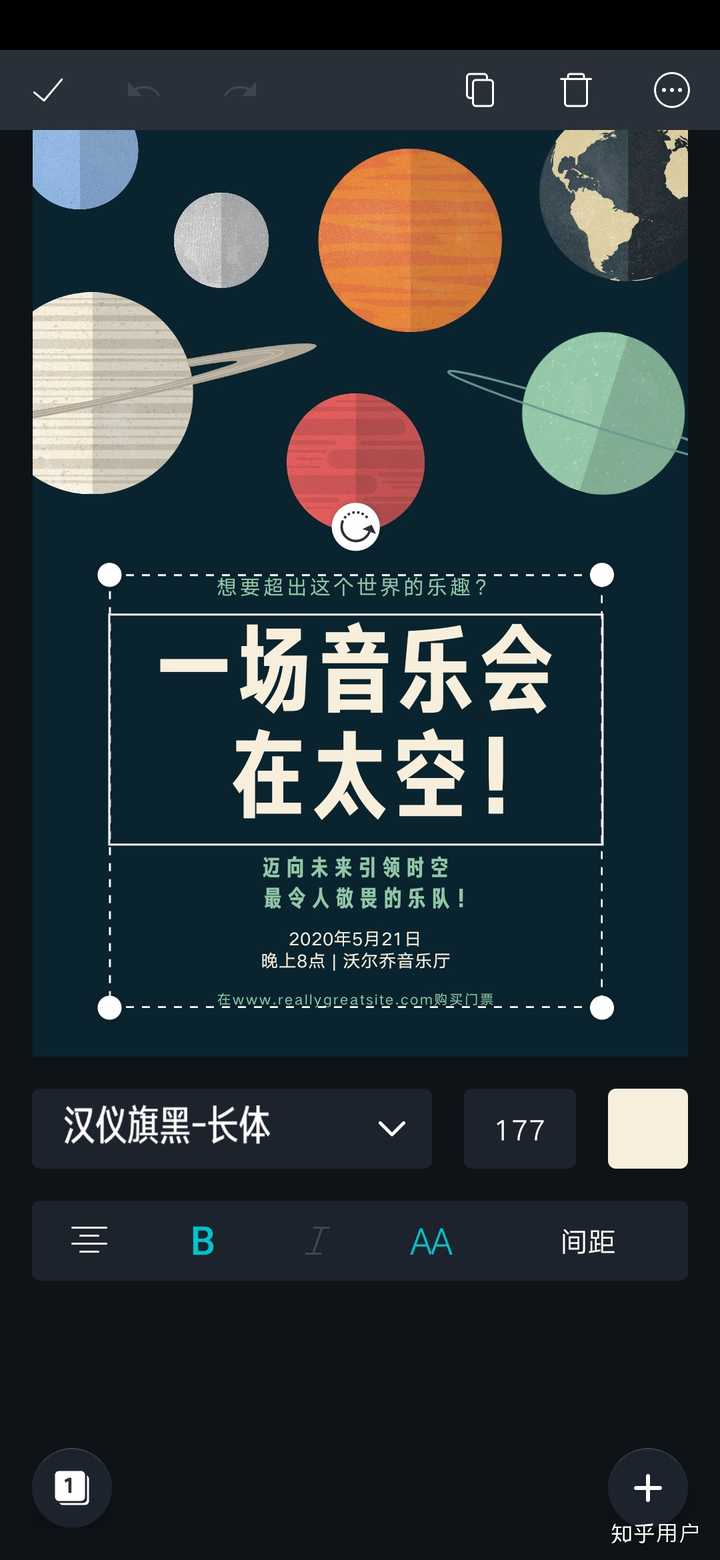720x1560 pixels.
Task: Open the pages overview button
Action: click(71, 1487)
